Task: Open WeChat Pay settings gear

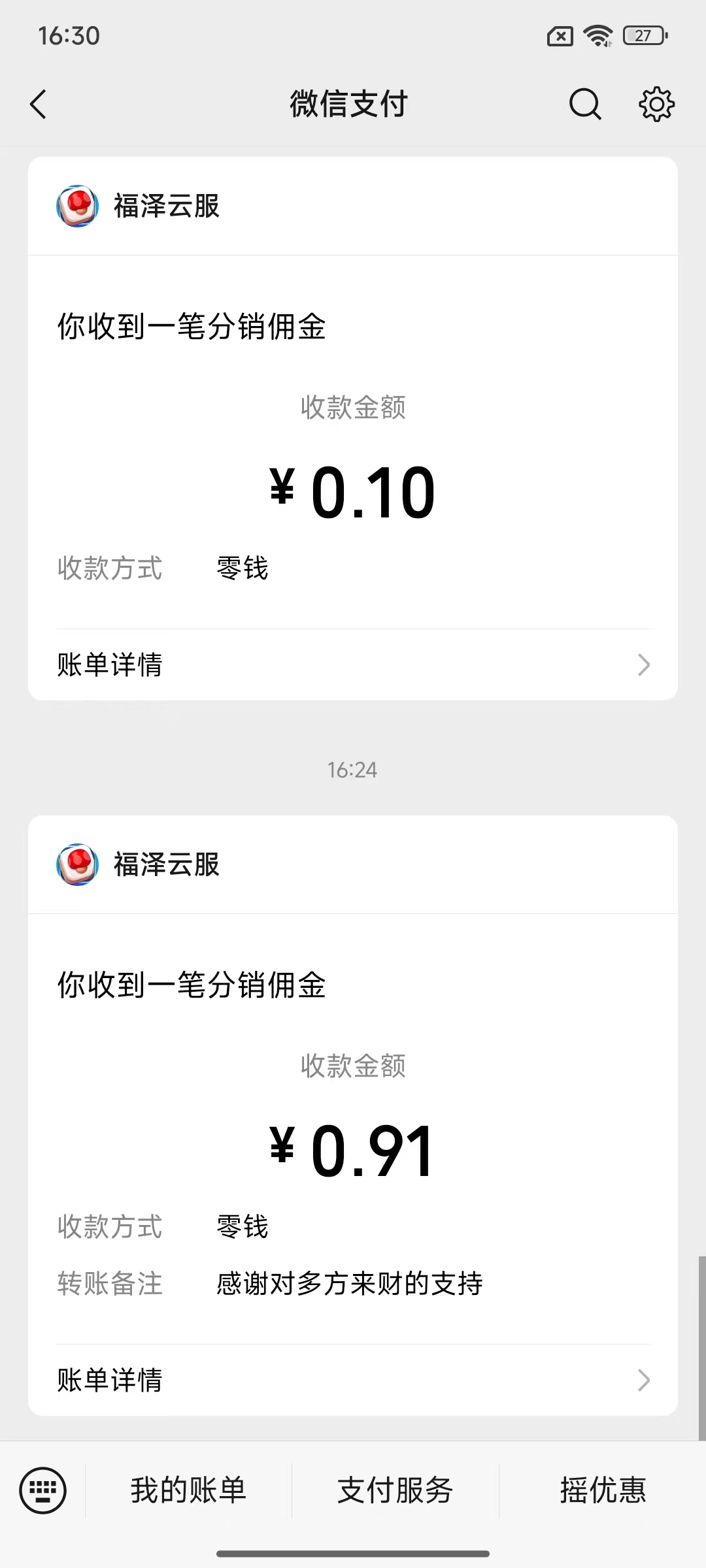Action: click(656, 104)
